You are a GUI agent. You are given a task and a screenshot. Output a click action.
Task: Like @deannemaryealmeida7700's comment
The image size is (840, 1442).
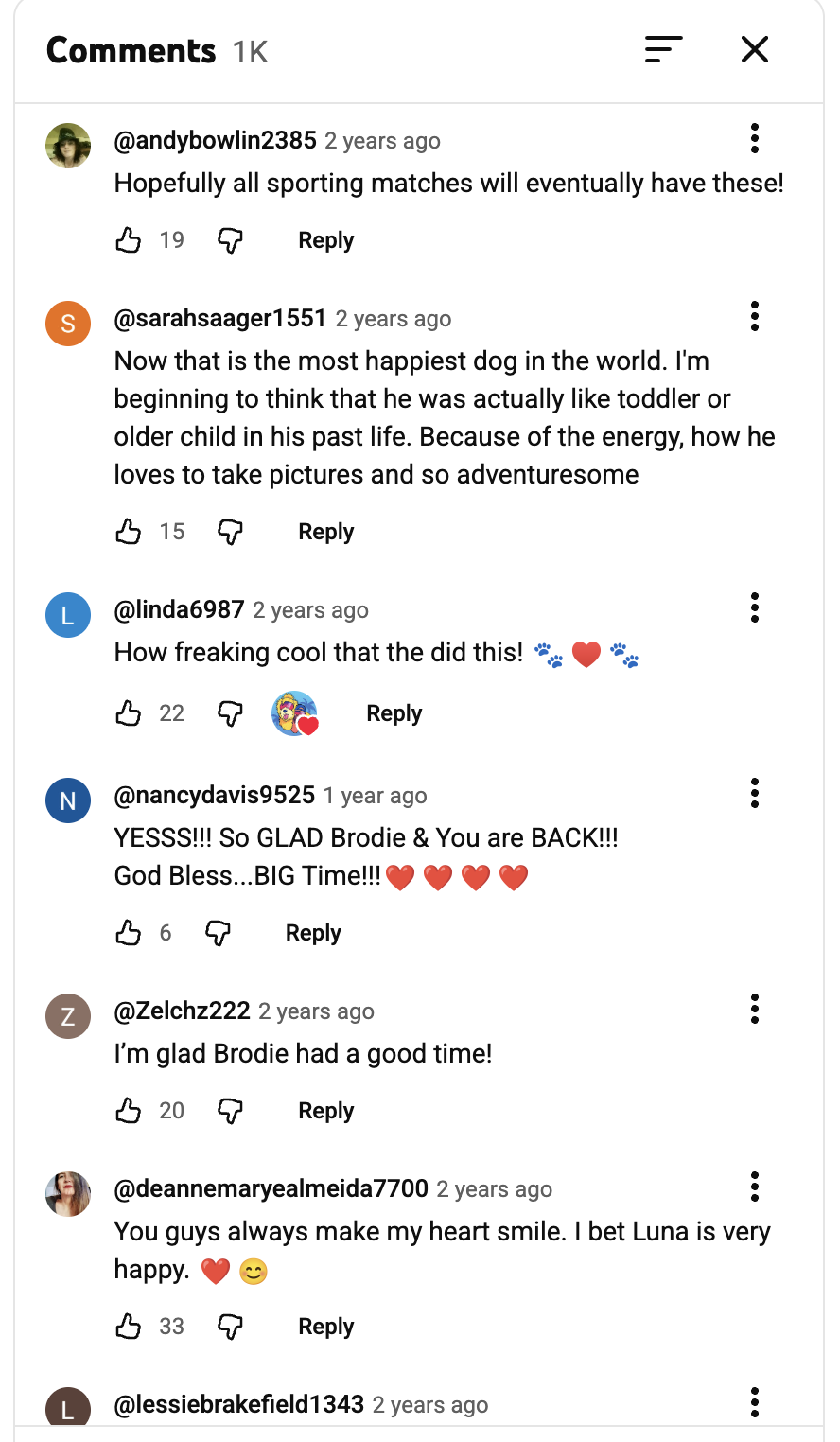(x=129, y=1327)
